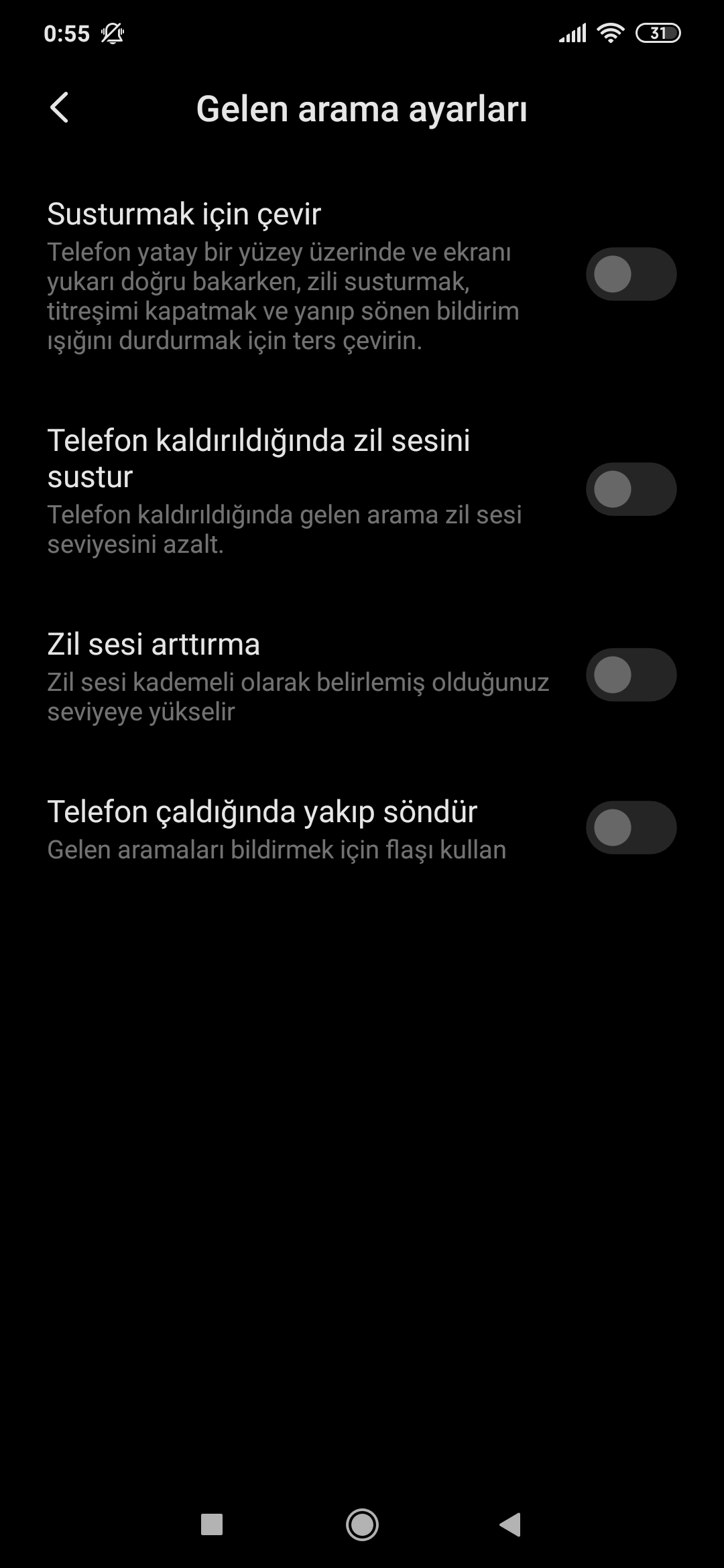Go back from Gelen arama ayarları
Image resolution: width=724 pixels, height=1568 pixels.
coord(60,108)
